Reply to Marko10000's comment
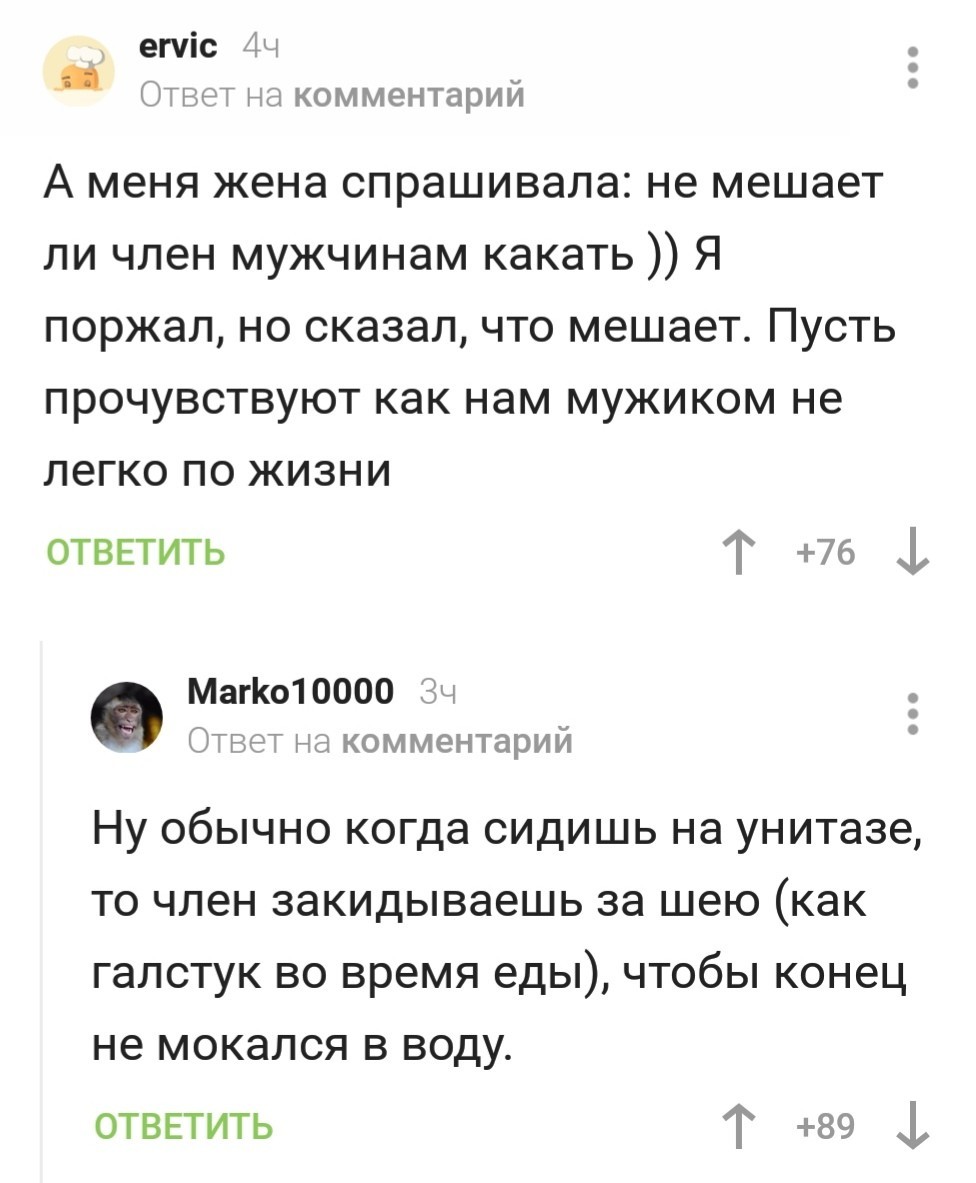The height and width of the screenshot is (1183, 976). tap(183, 1127)
